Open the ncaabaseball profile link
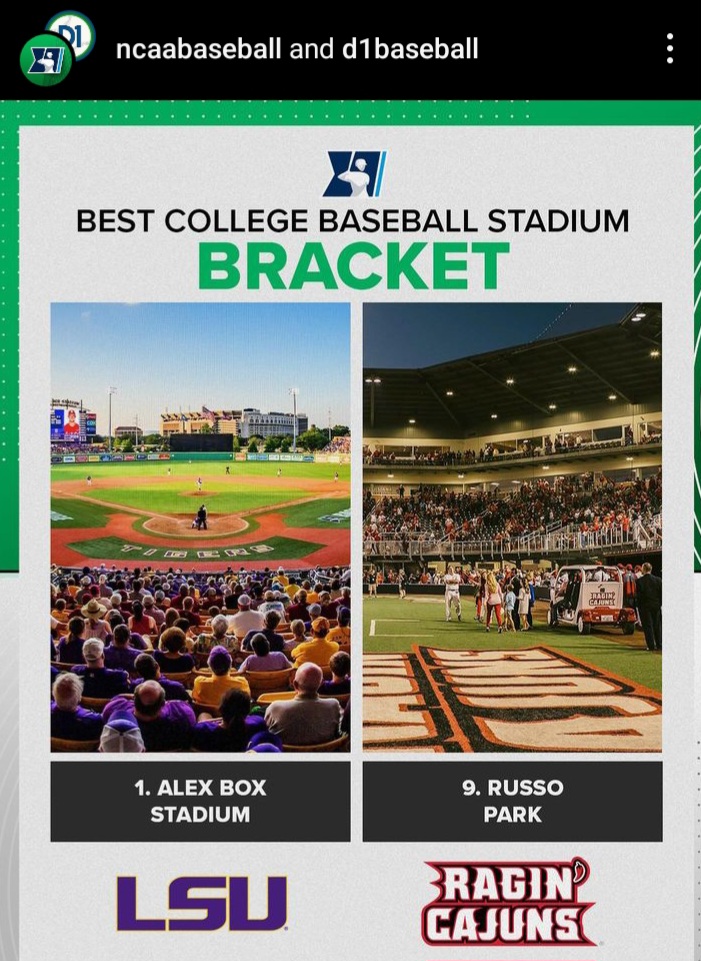 pos(198,49)
